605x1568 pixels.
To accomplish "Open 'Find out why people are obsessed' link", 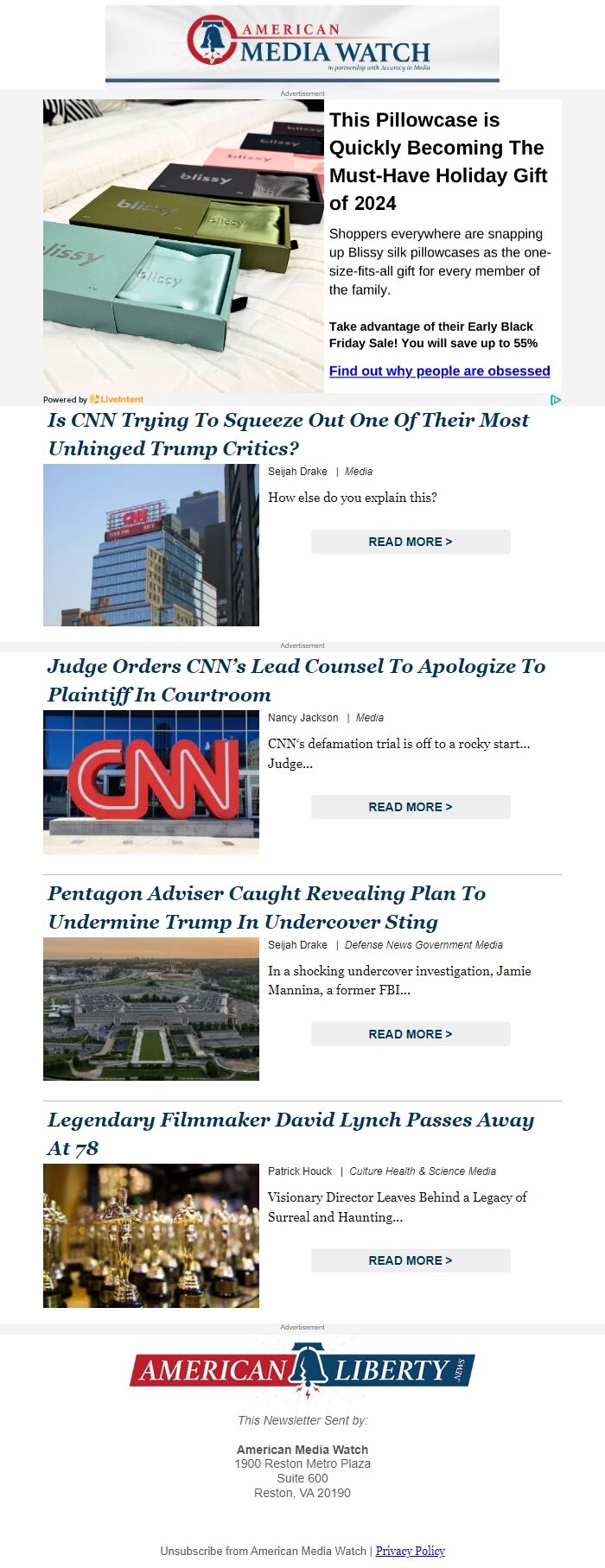I will [x=439, y=371].
